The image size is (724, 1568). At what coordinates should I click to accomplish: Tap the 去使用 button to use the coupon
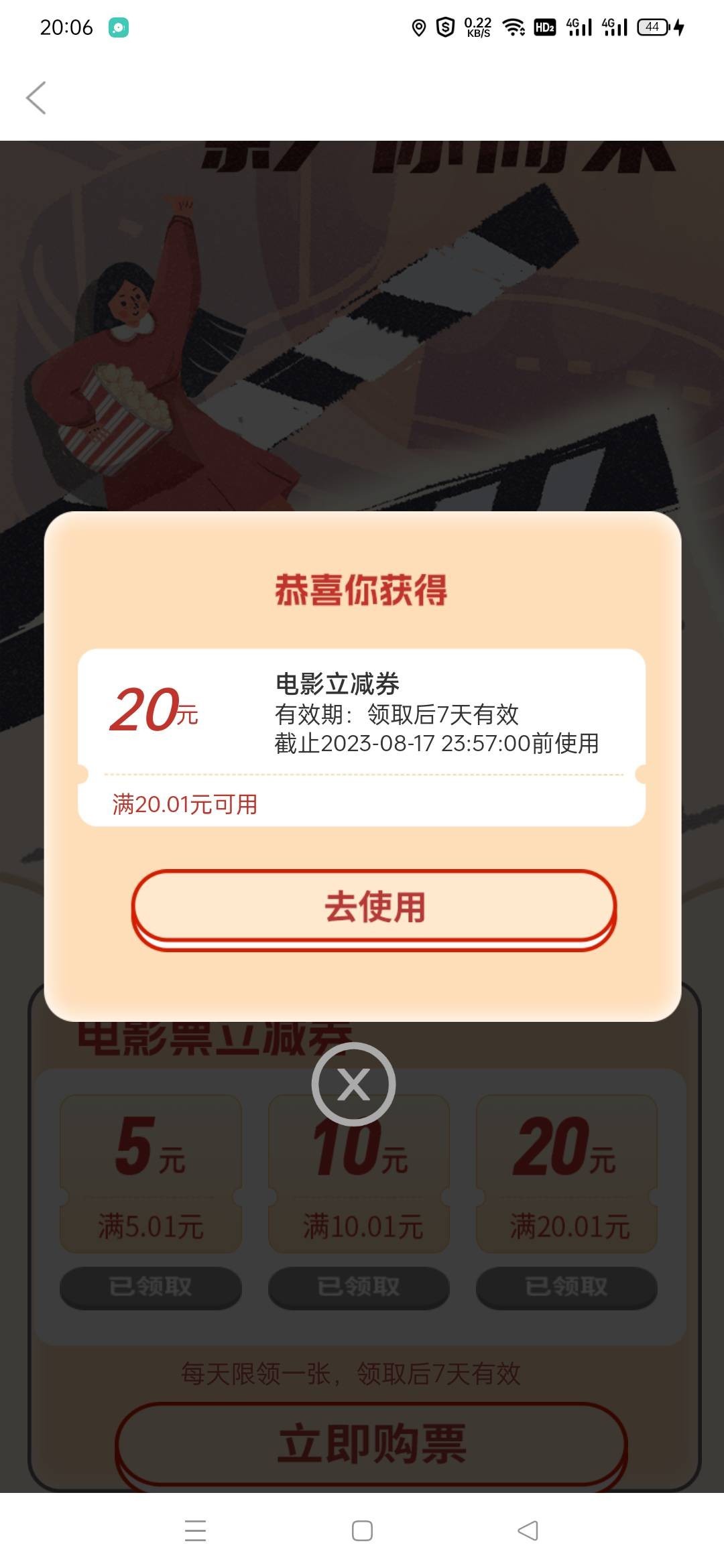pos(373,907)
